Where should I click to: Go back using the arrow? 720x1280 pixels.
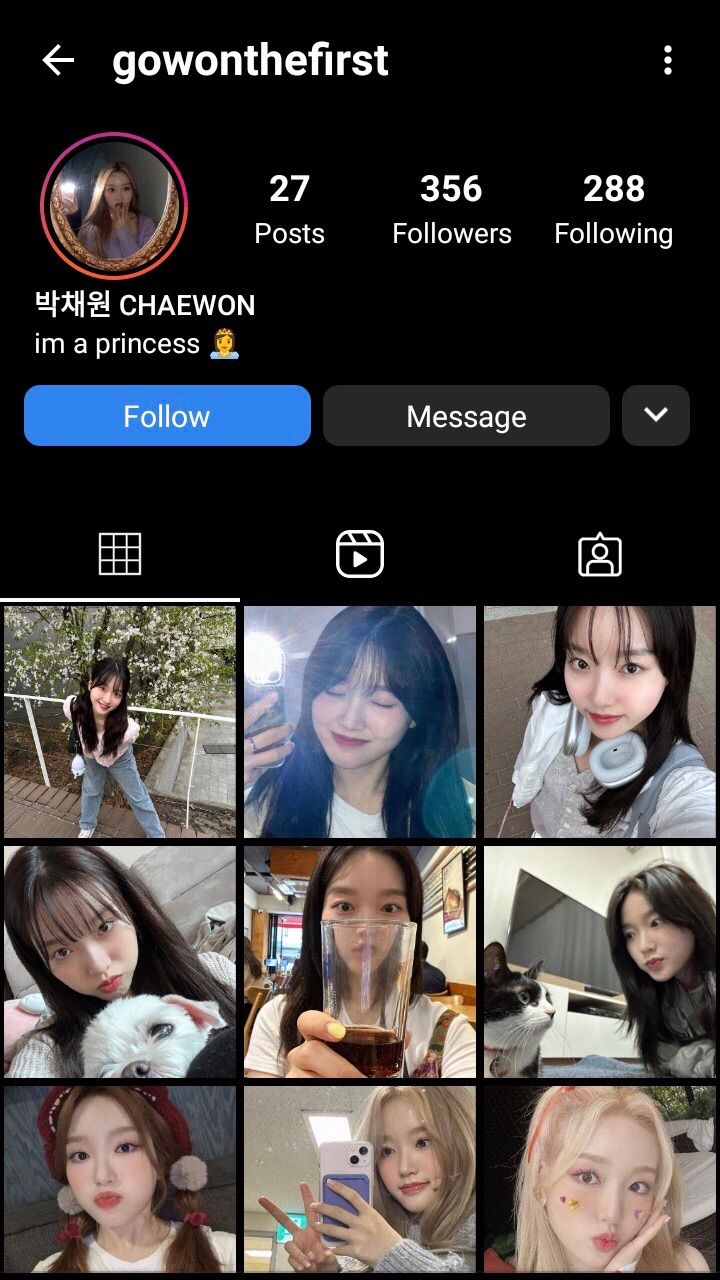tap(58, 61)
